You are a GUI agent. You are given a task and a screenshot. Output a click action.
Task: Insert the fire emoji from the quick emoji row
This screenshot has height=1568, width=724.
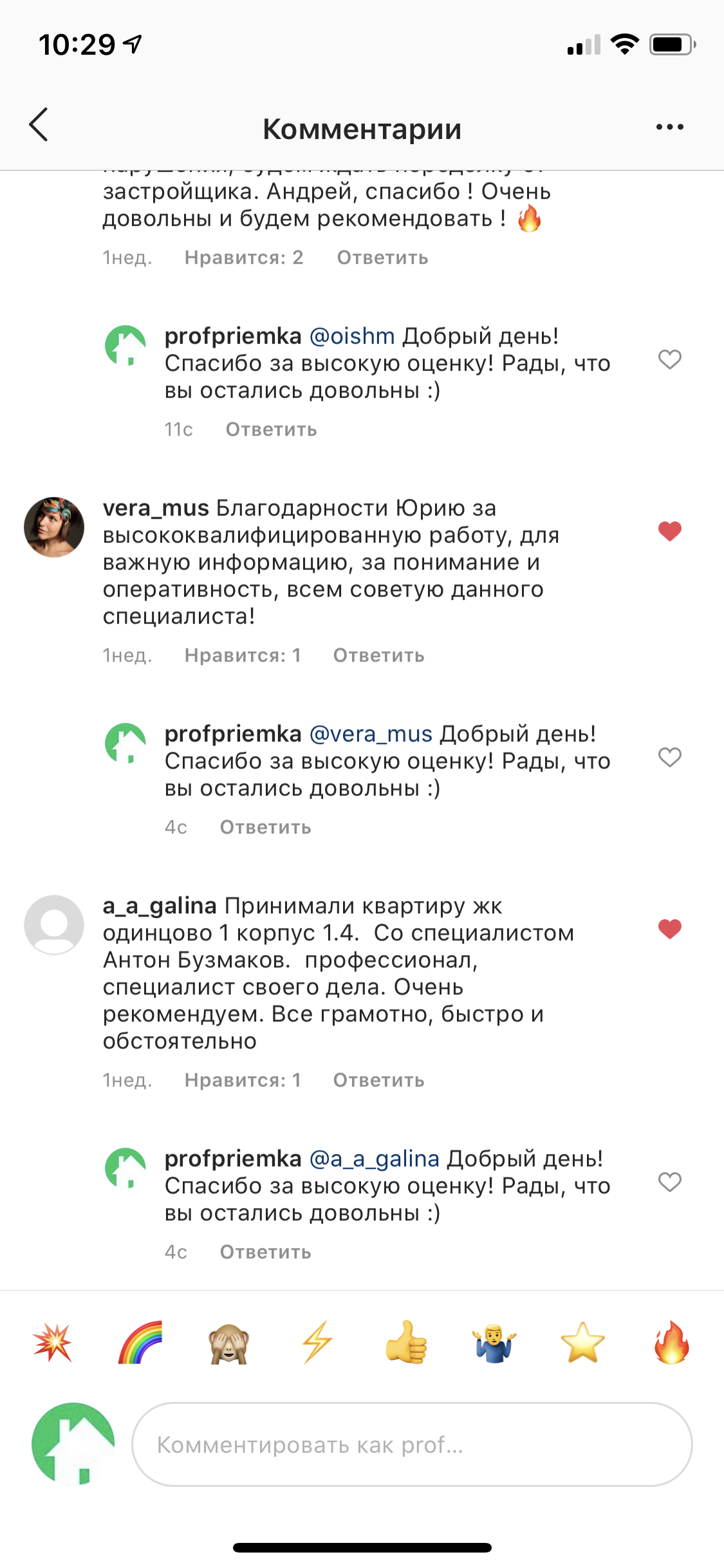(671, 1343)
